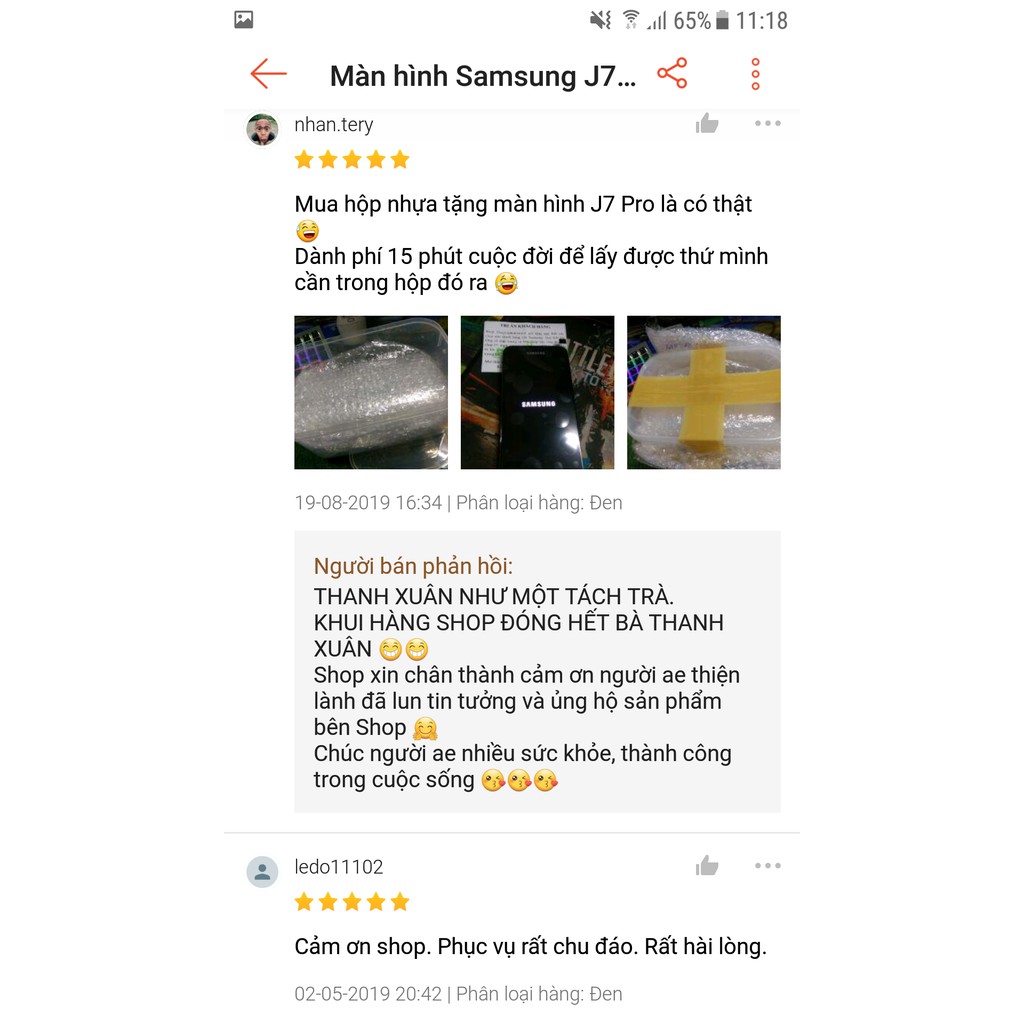Open ledo11102's profile avatar
The height and width of the screenshot is (1024, 1024).
(262, 872)
